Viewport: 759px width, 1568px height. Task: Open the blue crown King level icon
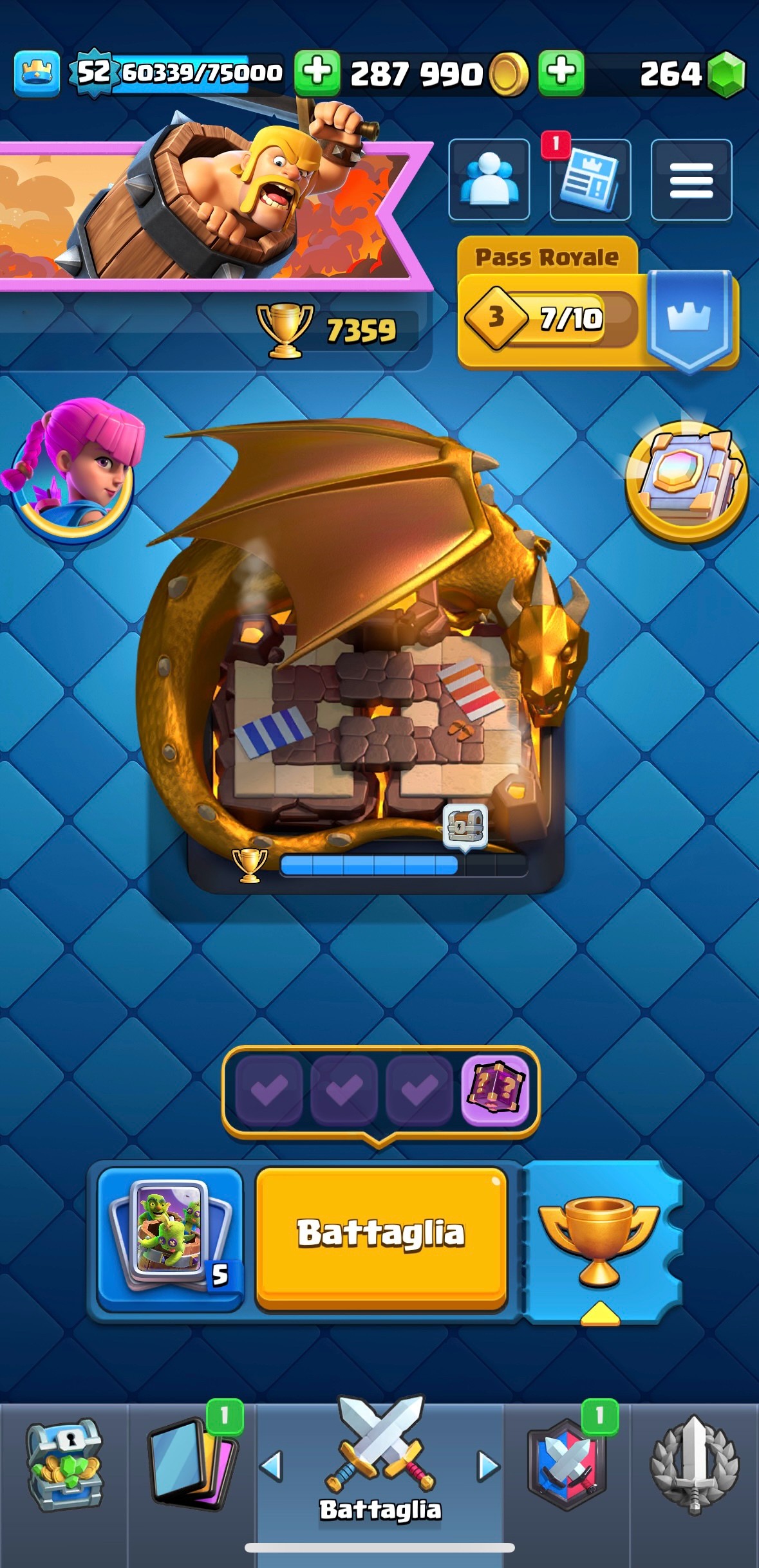click(x=37, y=73)
